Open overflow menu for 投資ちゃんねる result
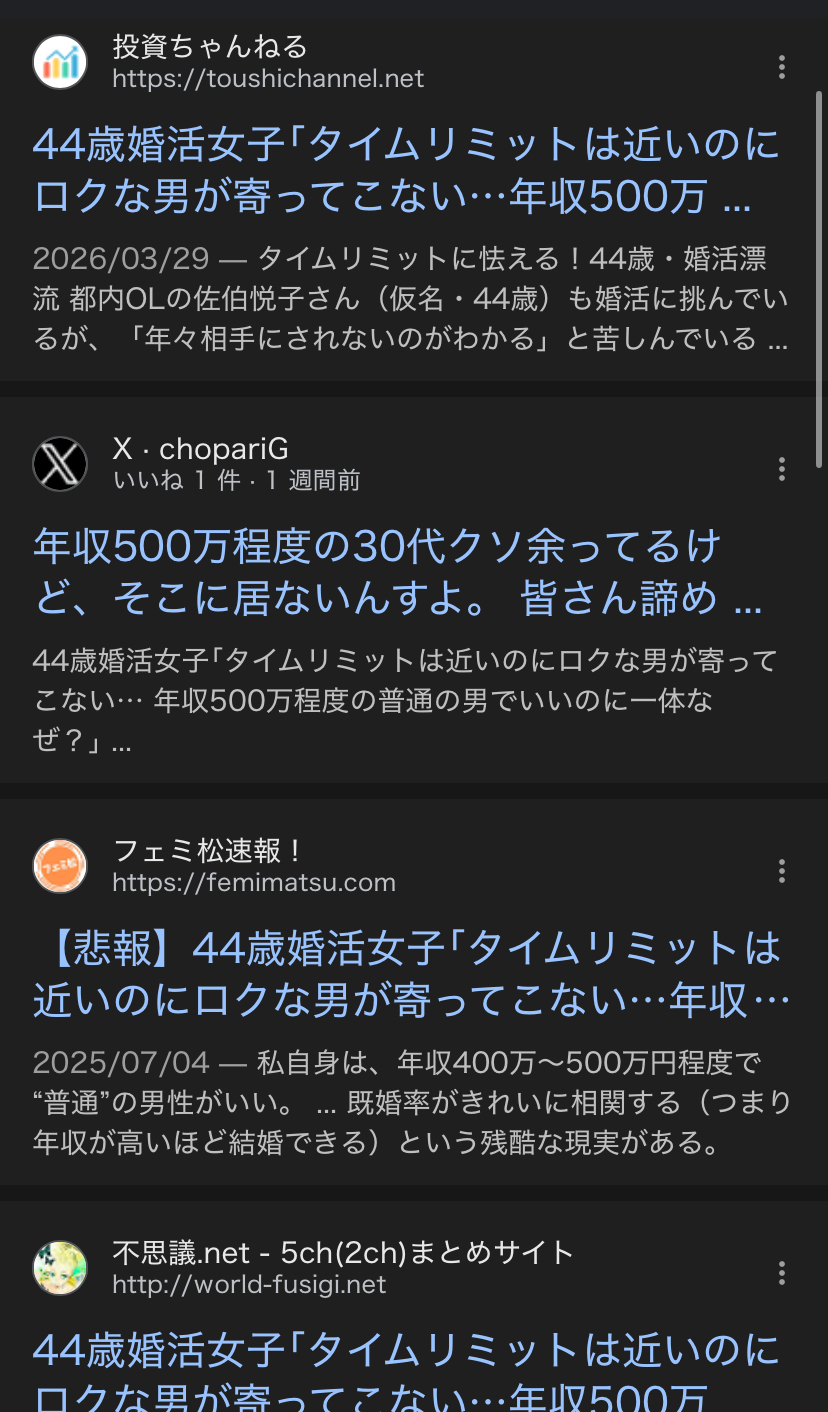The width and height of the screenshot is (828, 1412). pyautogui.click(x=782, y=67)
